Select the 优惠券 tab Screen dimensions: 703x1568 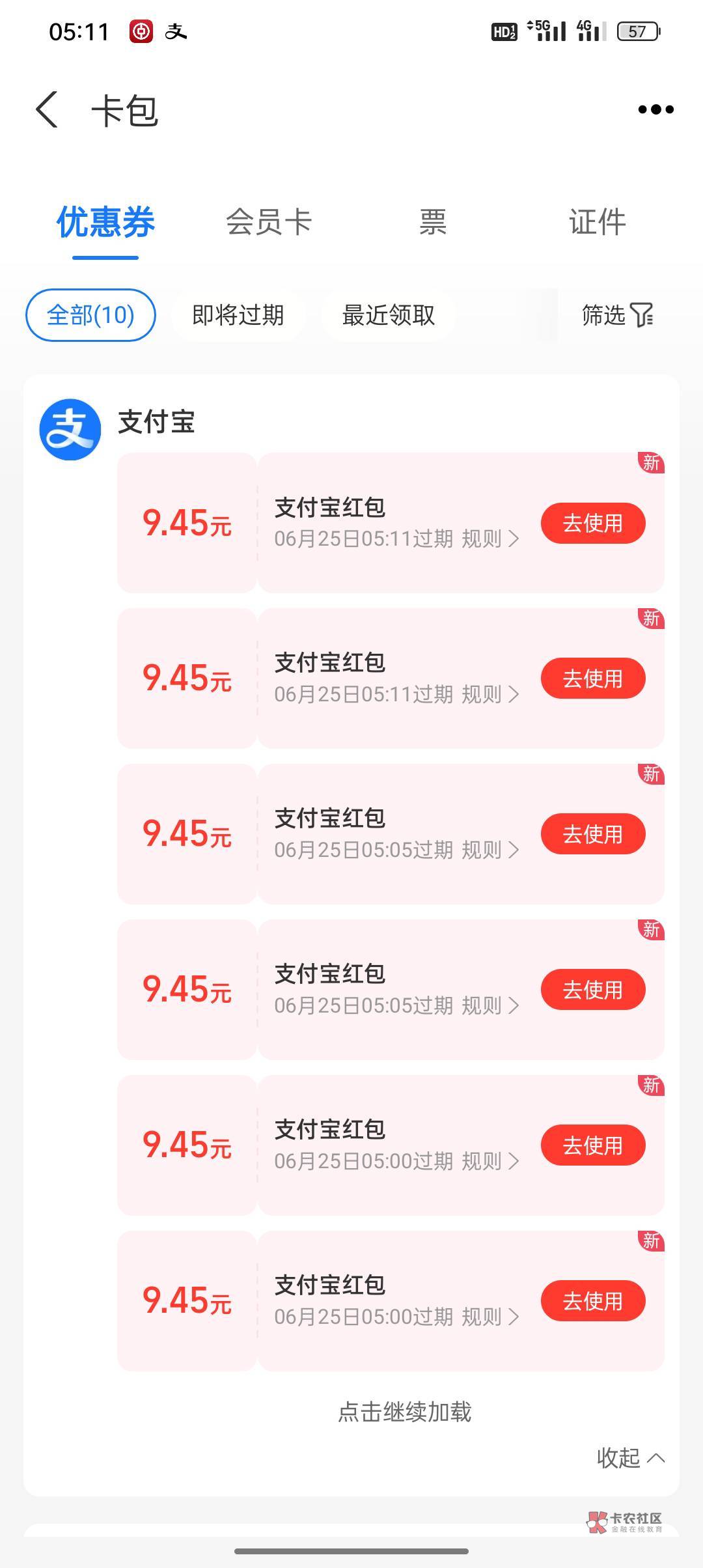click(105, 223)
